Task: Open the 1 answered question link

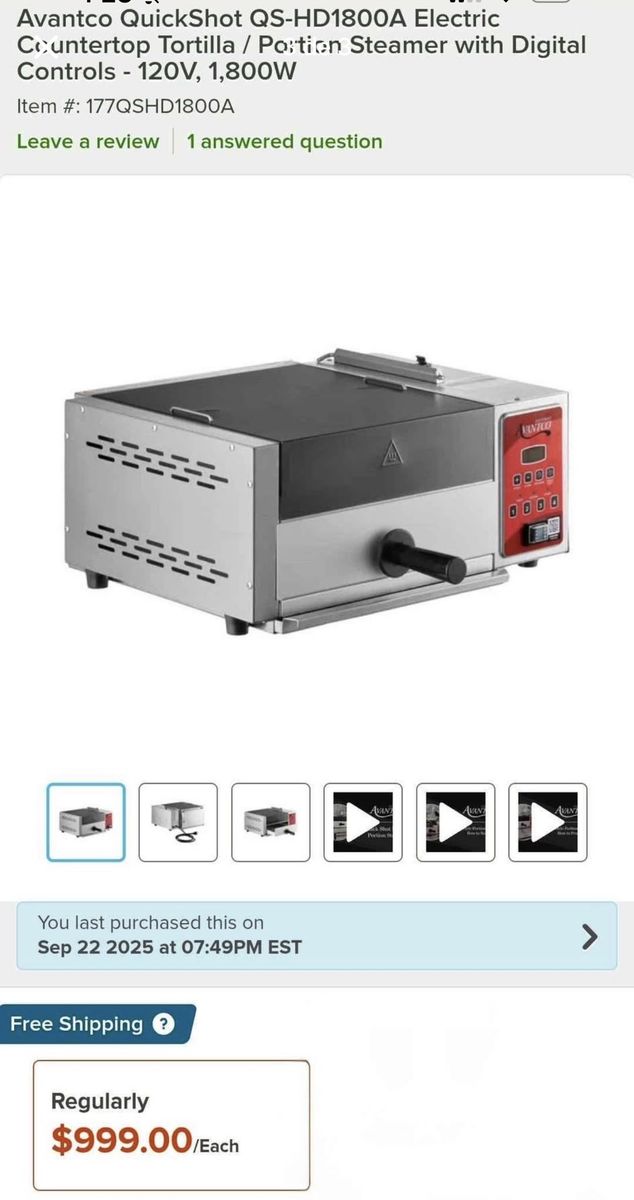Action: point(284,141)
